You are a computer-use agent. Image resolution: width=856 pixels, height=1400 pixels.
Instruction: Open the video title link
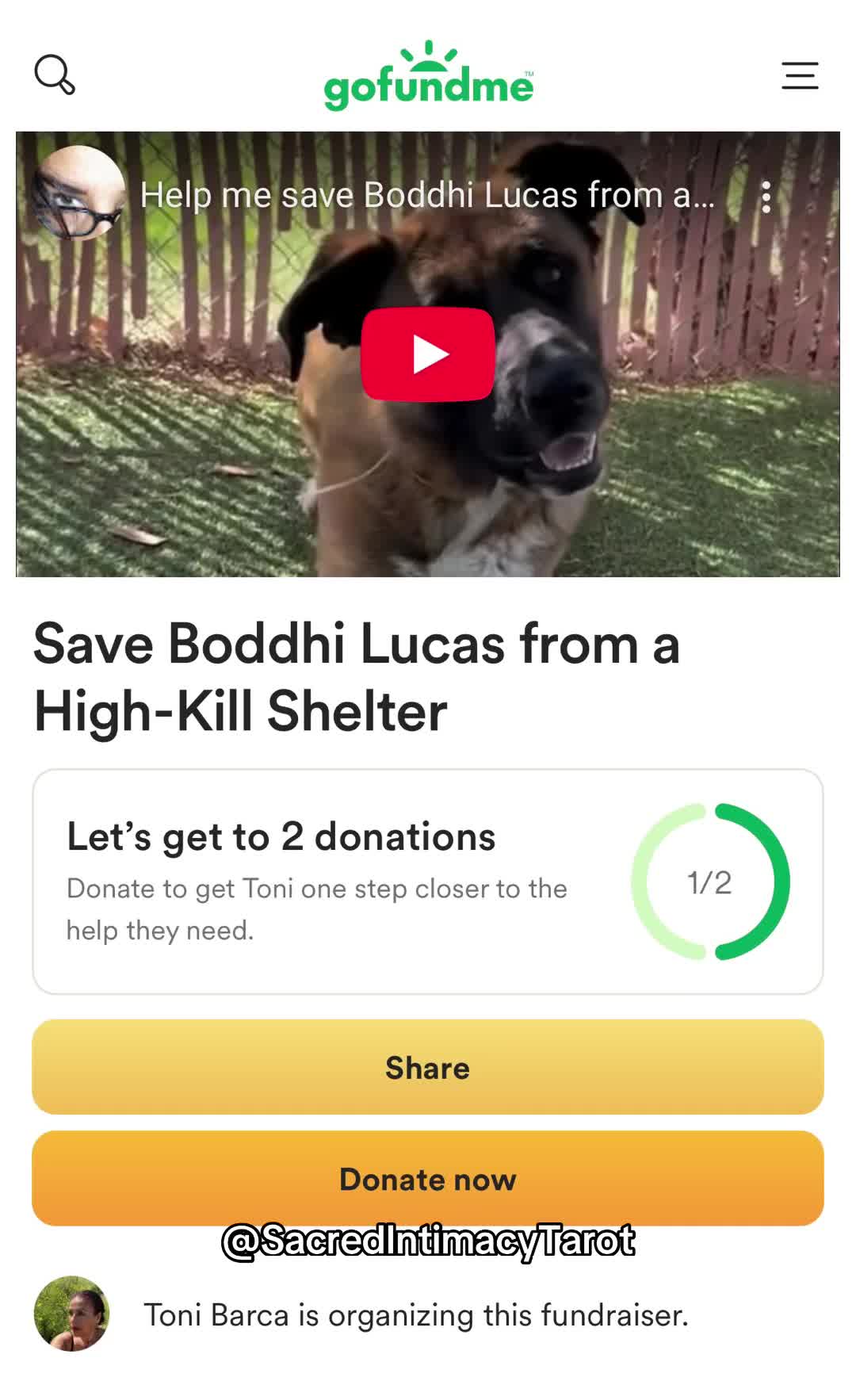(427, 195)
